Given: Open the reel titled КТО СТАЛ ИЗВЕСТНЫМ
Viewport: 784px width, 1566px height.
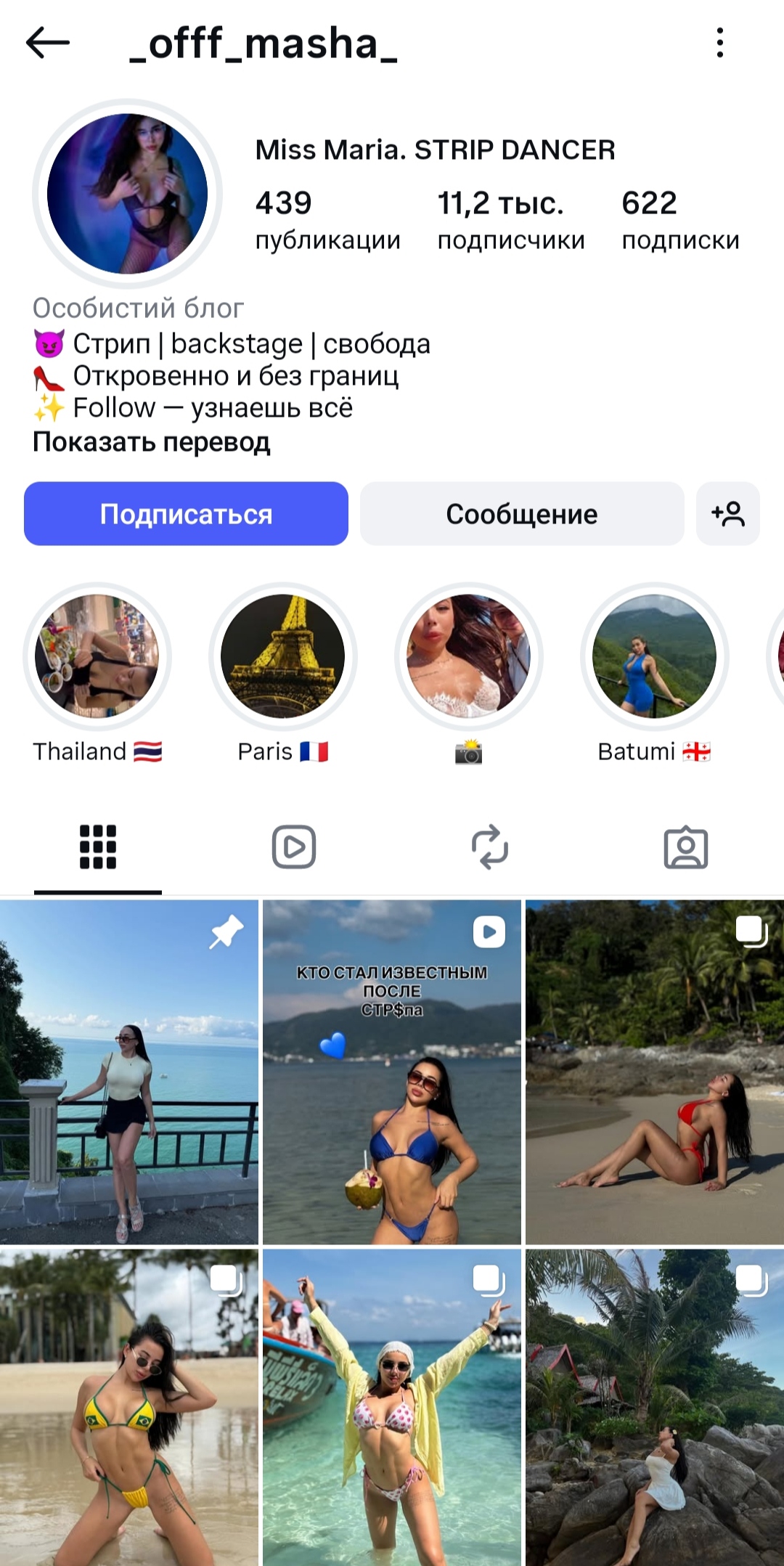Looking at the screenshot, I should pos(392,1072).
